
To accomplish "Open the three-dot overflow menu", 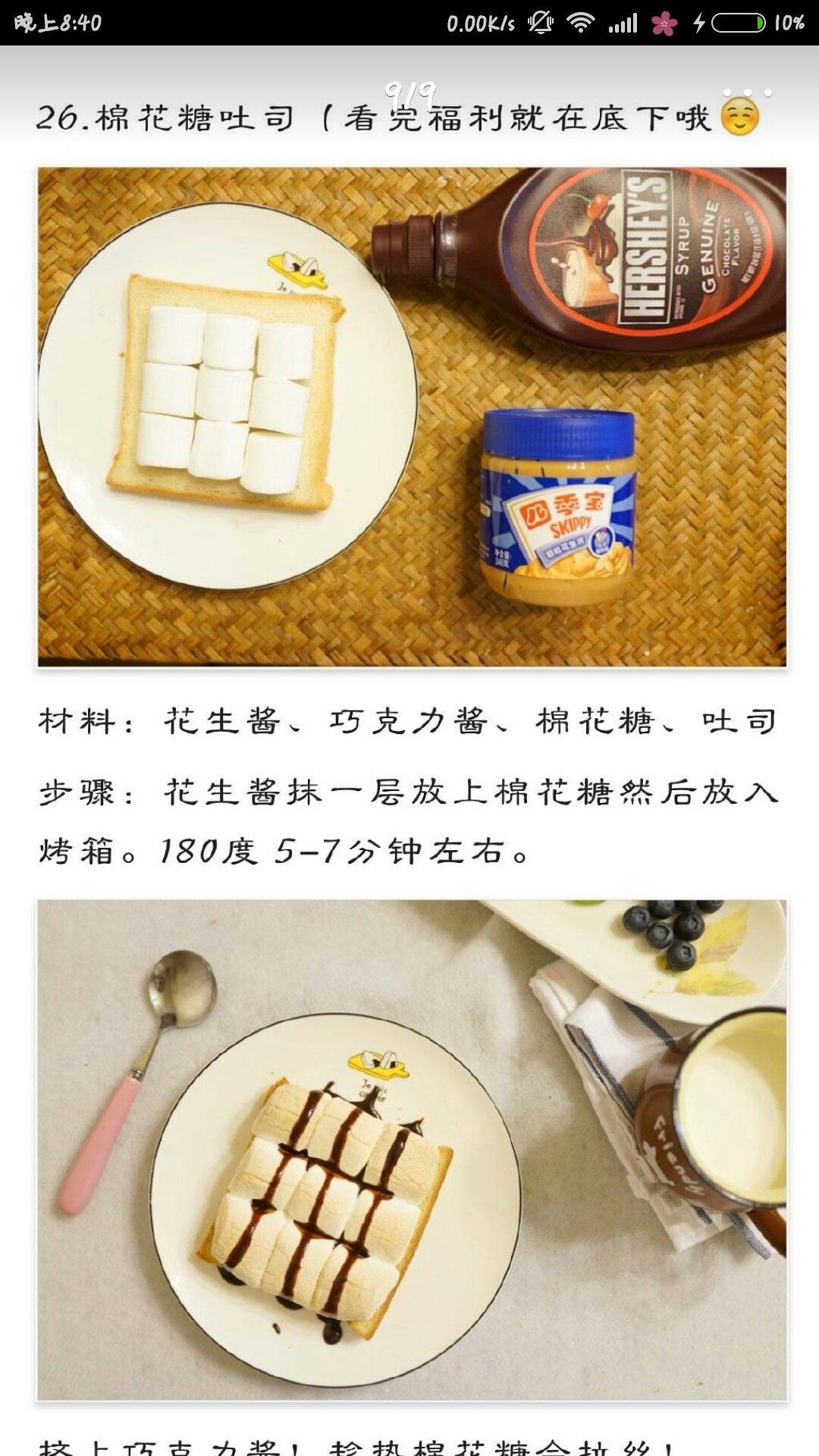I will 748,93.
